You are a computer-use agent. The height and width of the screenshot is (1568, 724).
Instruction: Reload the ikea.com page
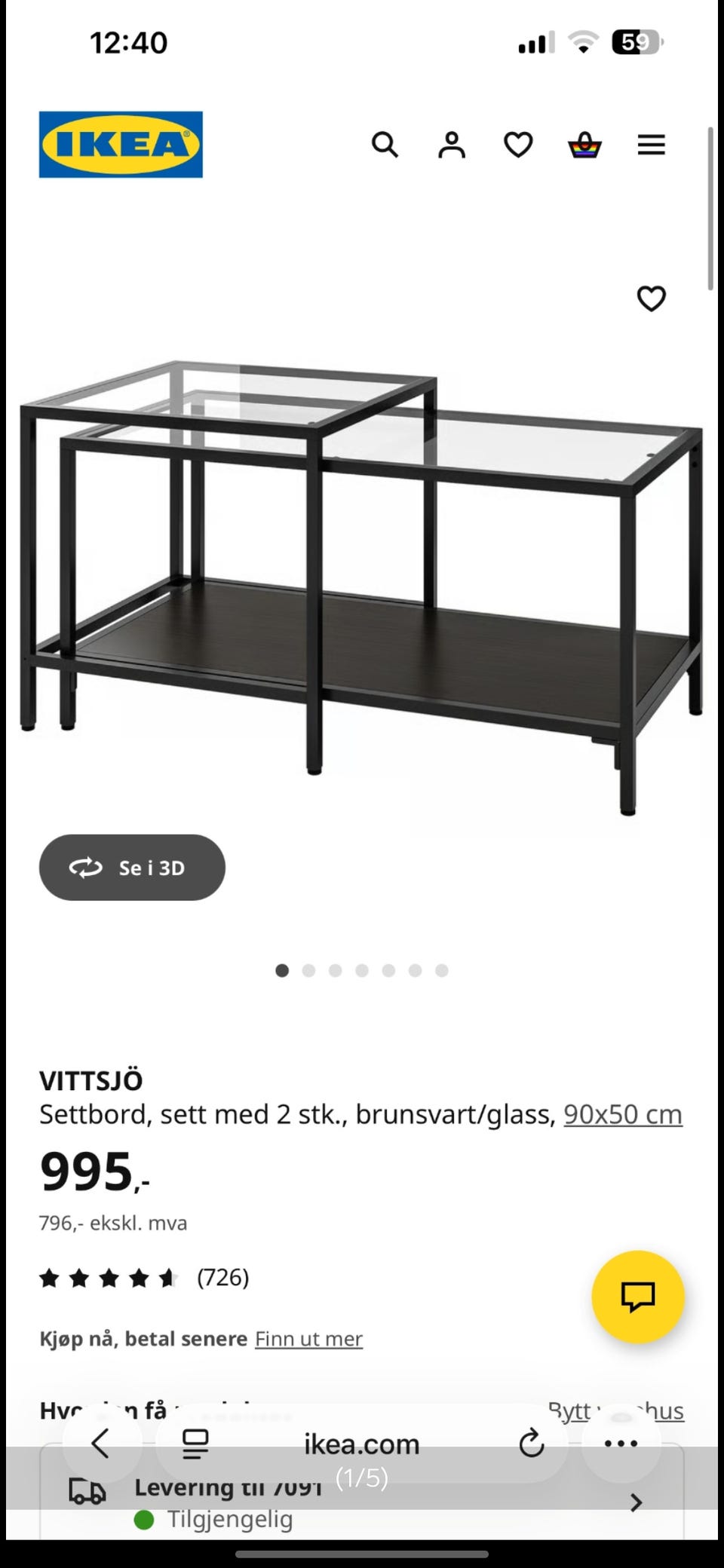[532, 1444]
